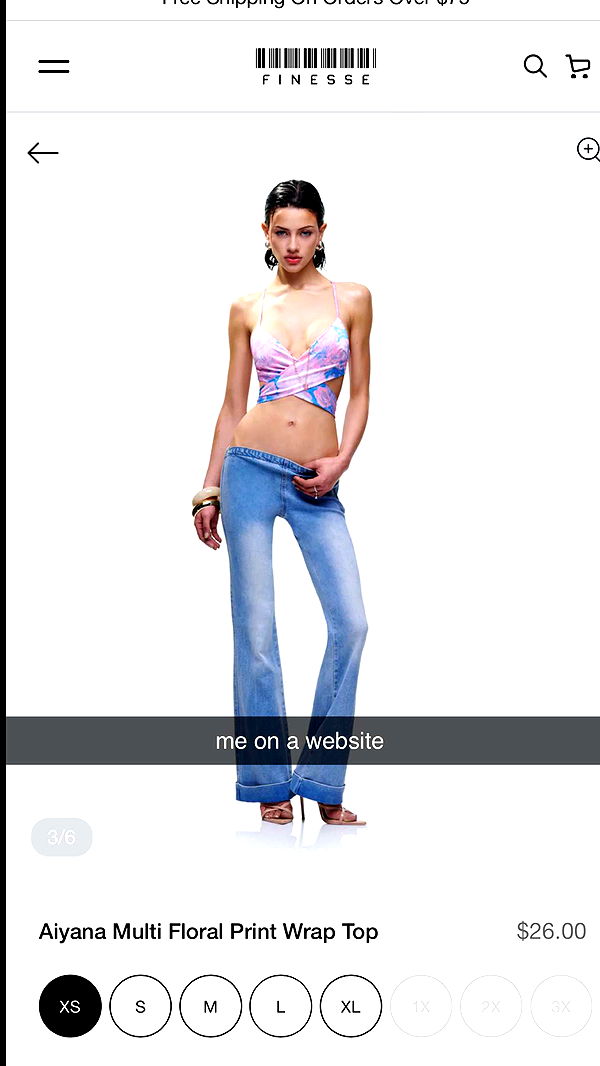The image size is (600, 1066).
Task: Choose size M
Action: tap(210, 1006)
